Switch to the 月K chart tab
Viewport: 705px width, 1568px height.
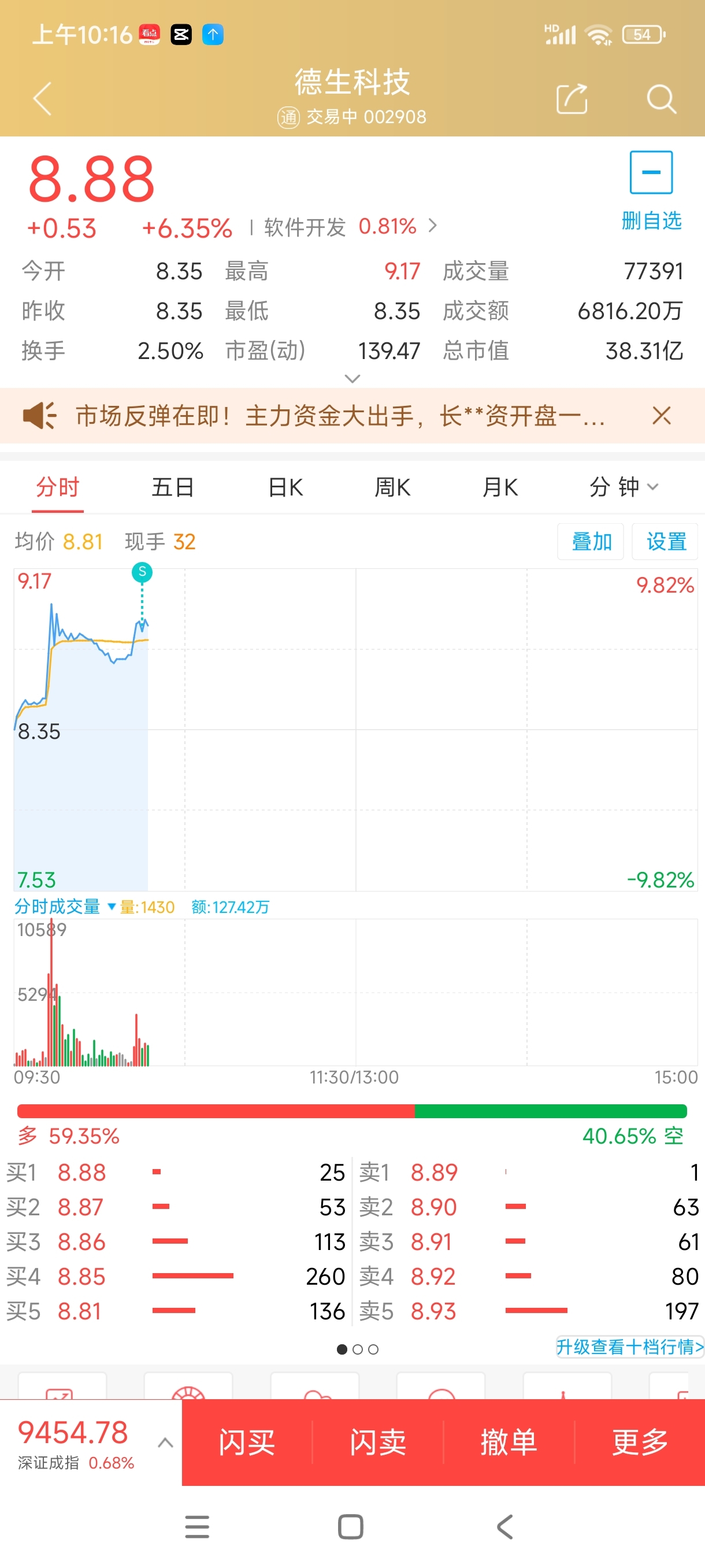[500, 487]
